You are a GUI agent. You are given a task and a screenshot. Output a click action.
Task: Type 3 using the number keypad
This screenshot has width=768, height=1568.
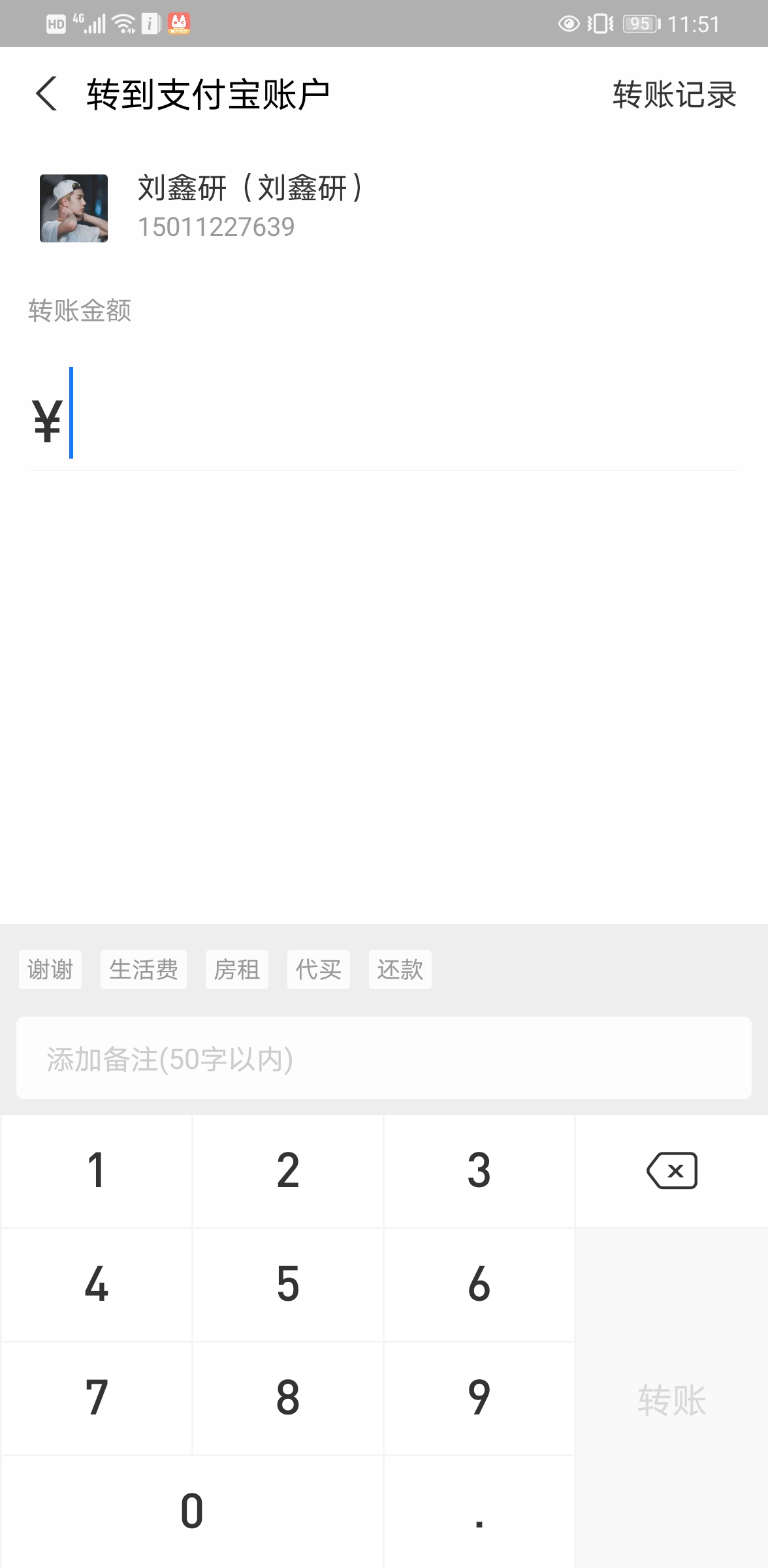tap(479, 1171)
